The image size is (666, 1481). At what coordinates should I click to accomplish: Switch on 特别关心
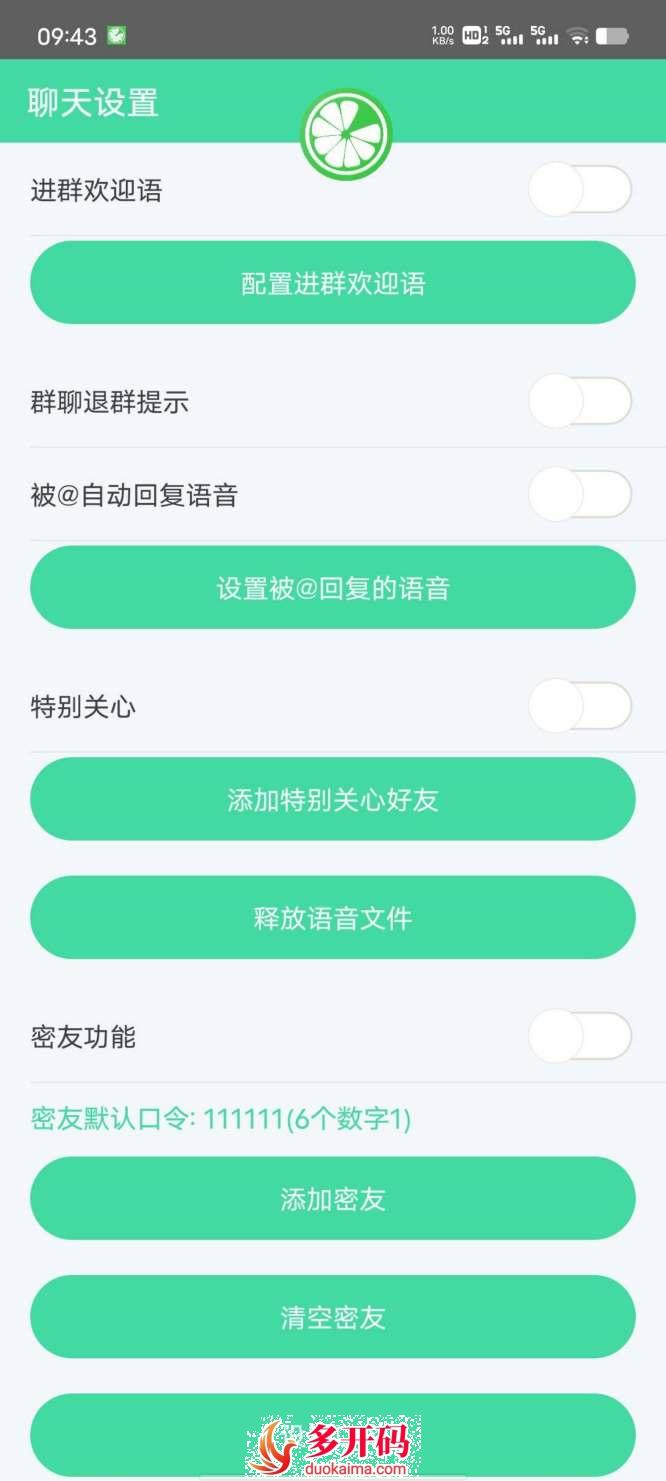click(x=580, y=707)
